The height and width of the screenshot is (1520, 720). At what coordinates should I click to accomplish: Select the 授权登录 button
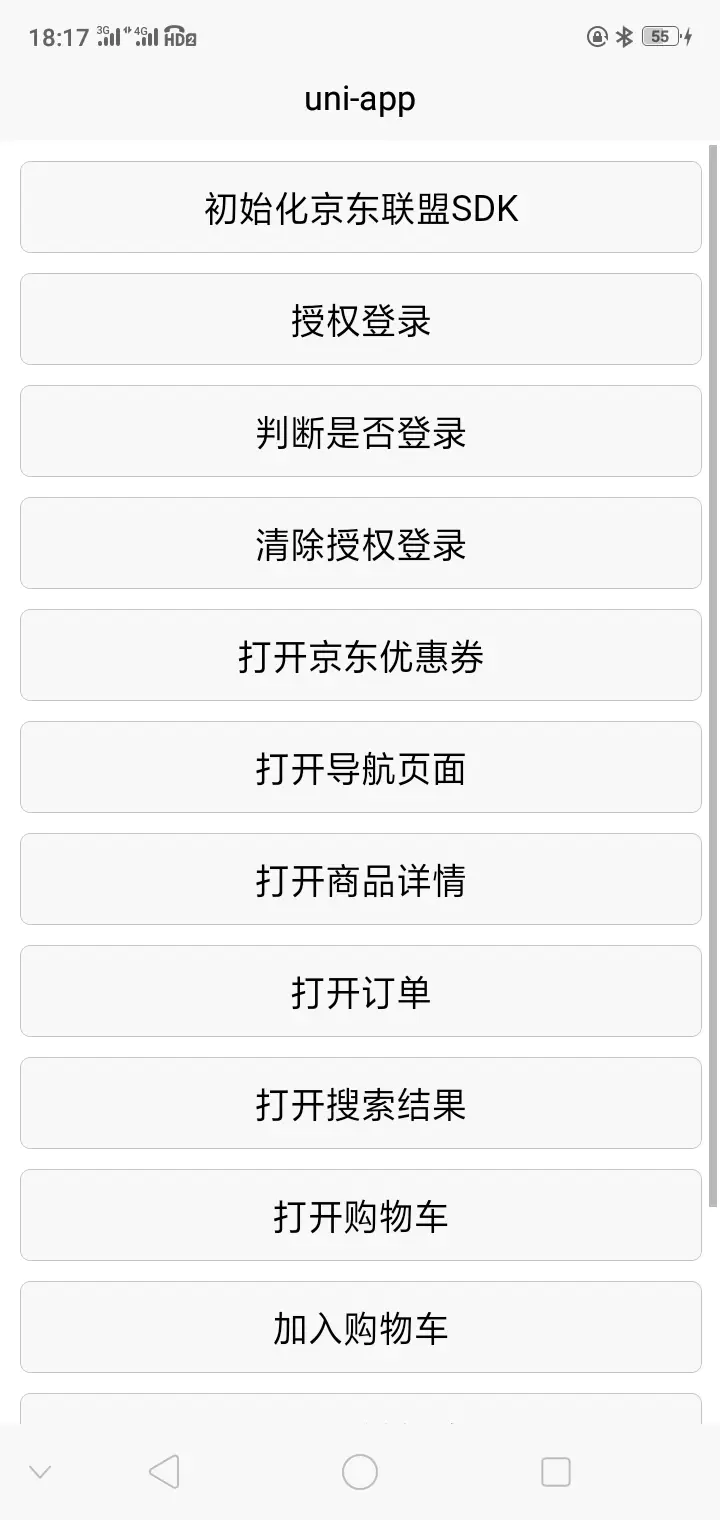coord(360,320)
